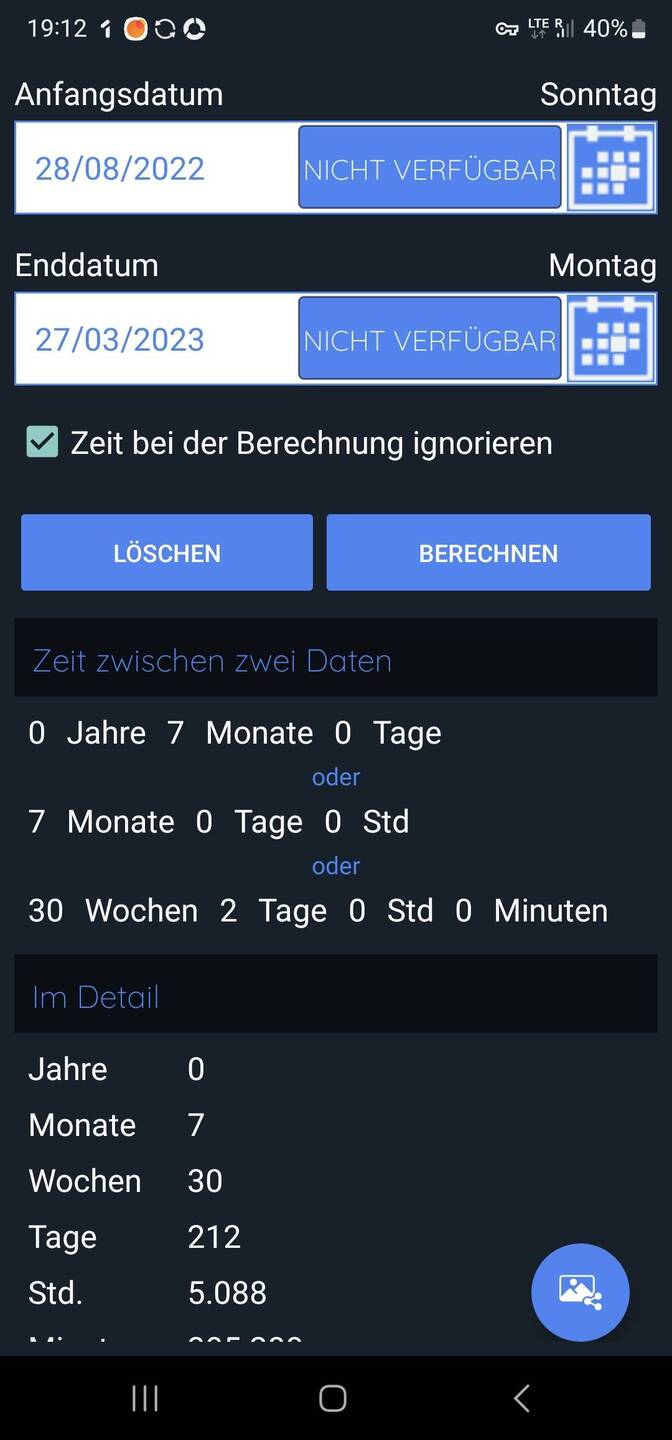672x1440 pixels.
Task: Share the result as an image
Action: [580, 1292]
